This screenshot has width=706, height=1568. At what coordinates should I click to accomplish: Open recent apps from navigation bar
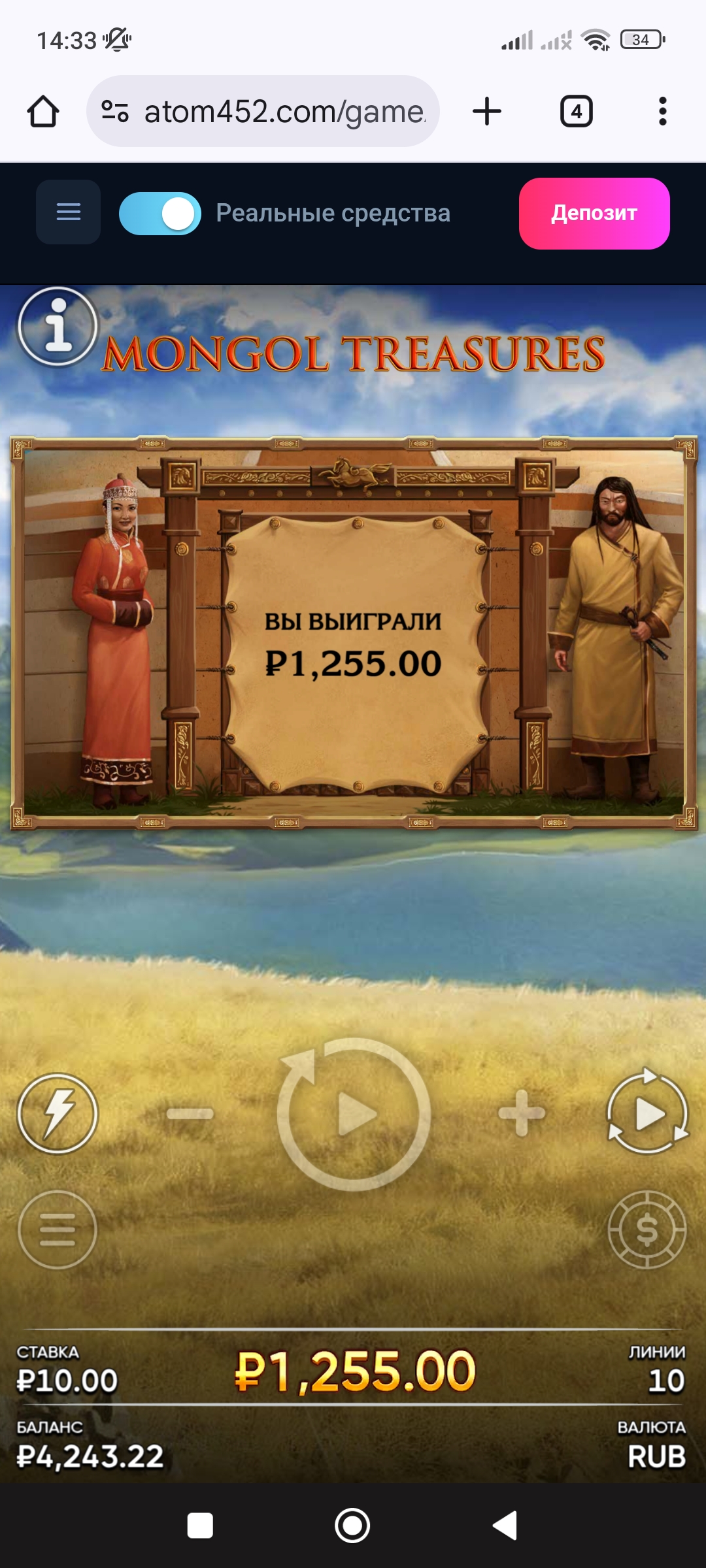pos(200,1526)
